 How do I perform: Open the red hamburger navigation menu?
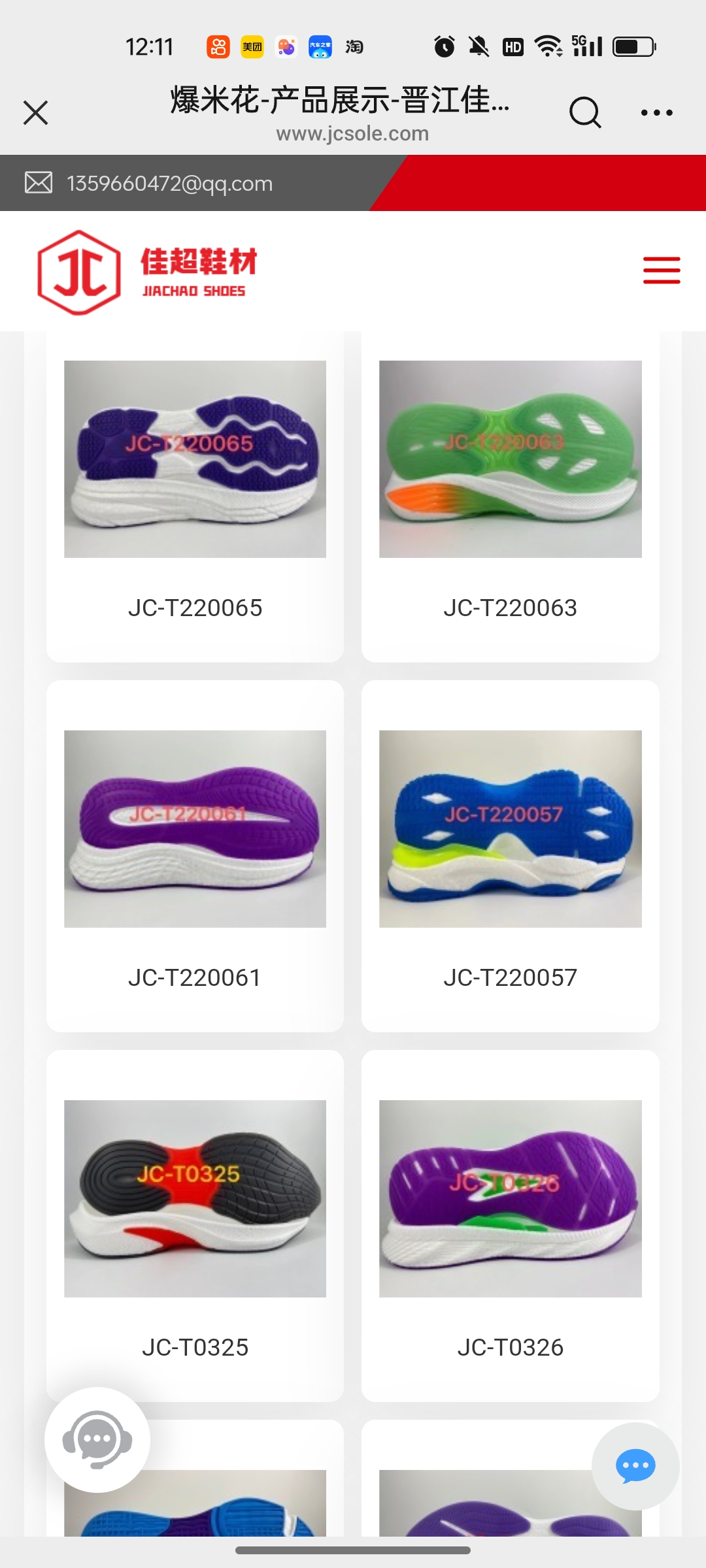(x=662, y=270)
